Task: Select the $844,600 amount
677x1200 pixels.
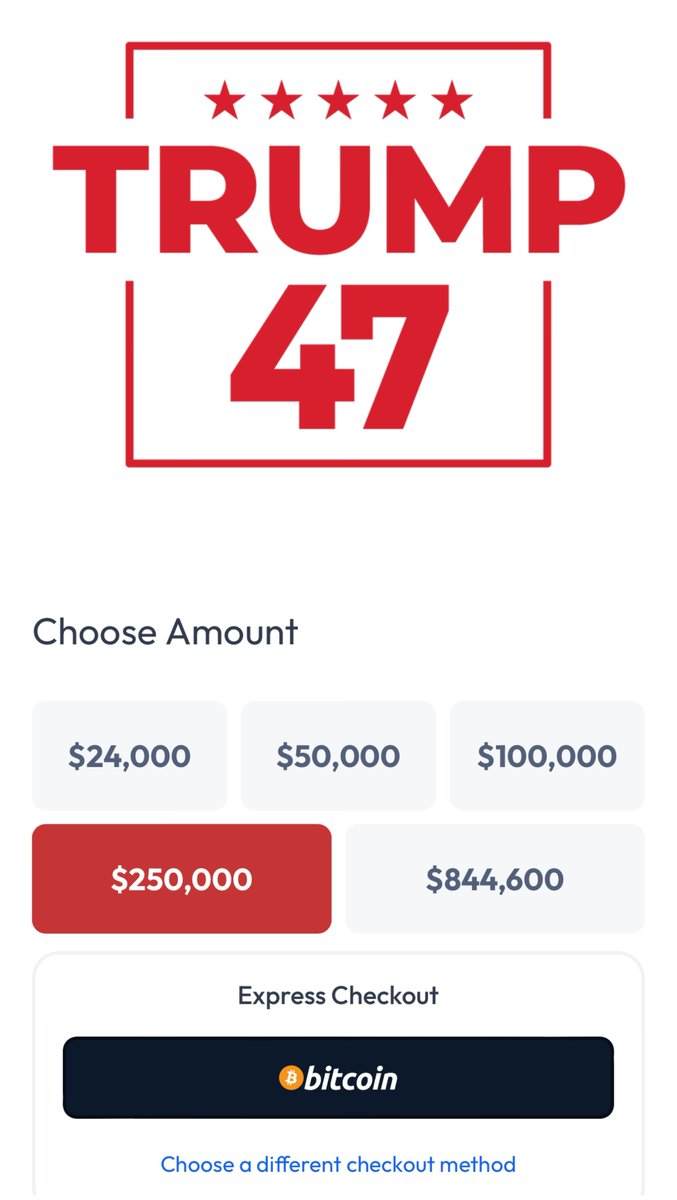Action: click(494, 879)
